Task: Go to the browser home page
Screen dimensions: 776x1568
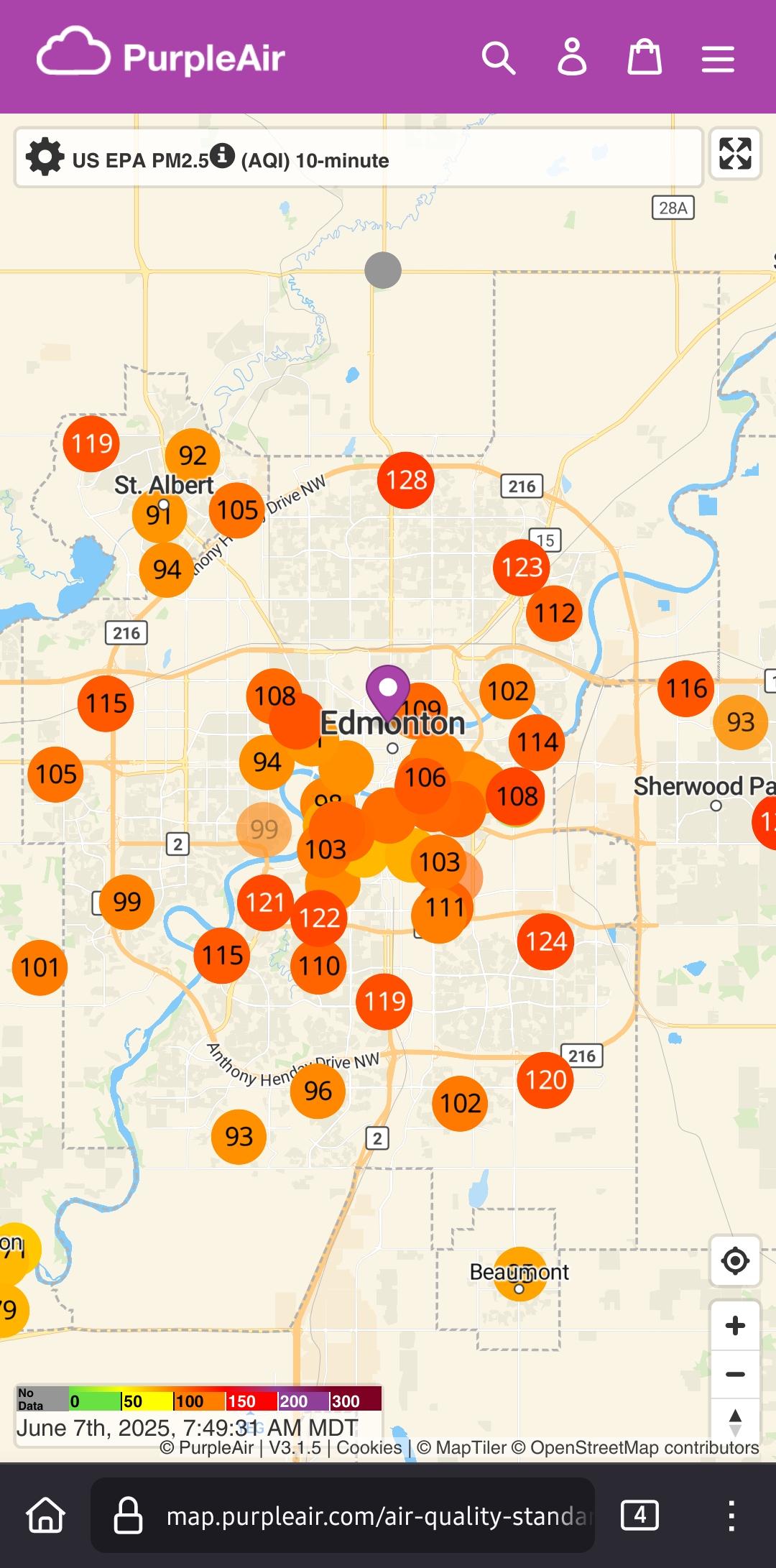Action: [46, 1515]
